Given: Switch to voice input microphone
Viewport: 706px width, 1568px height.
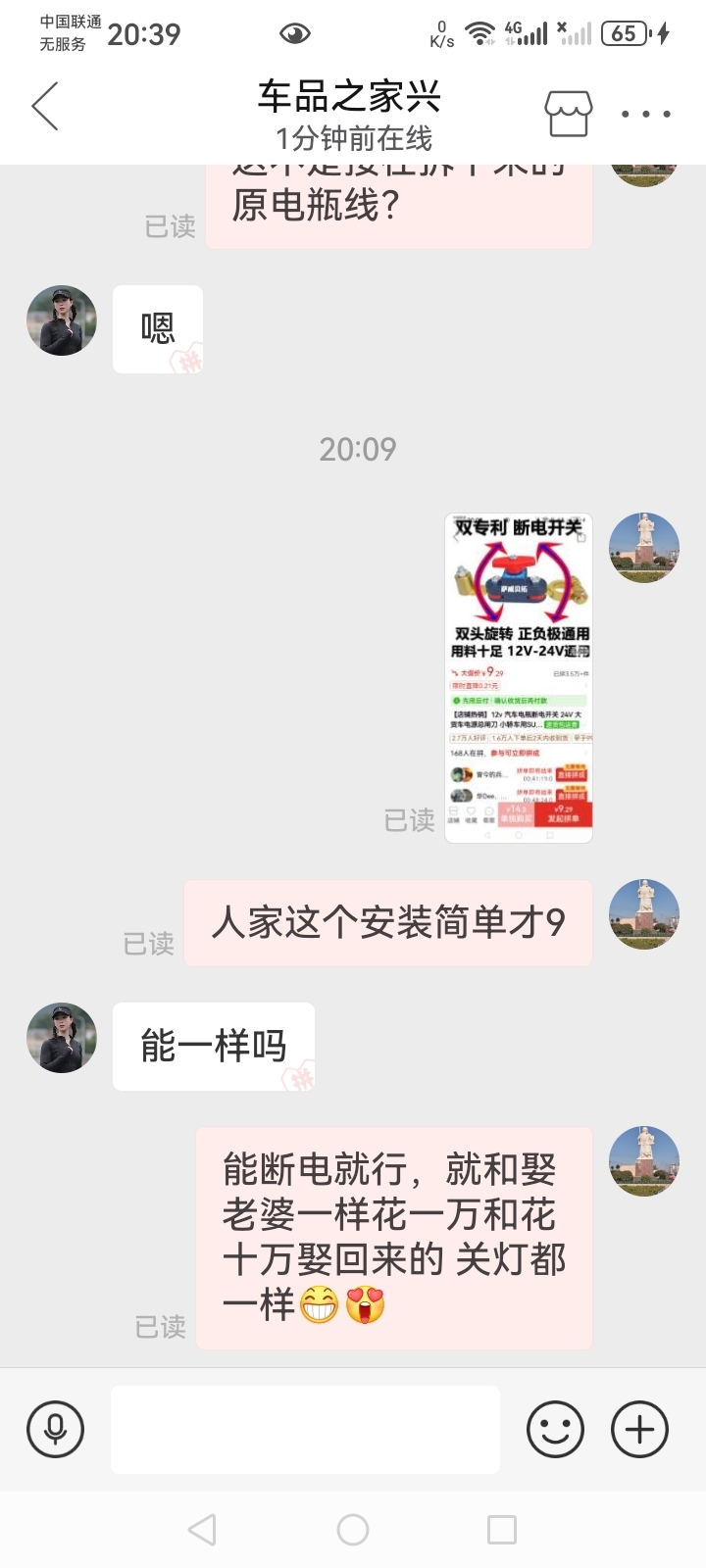Looking at the screenshot, I should click(x=56, y=1429).
